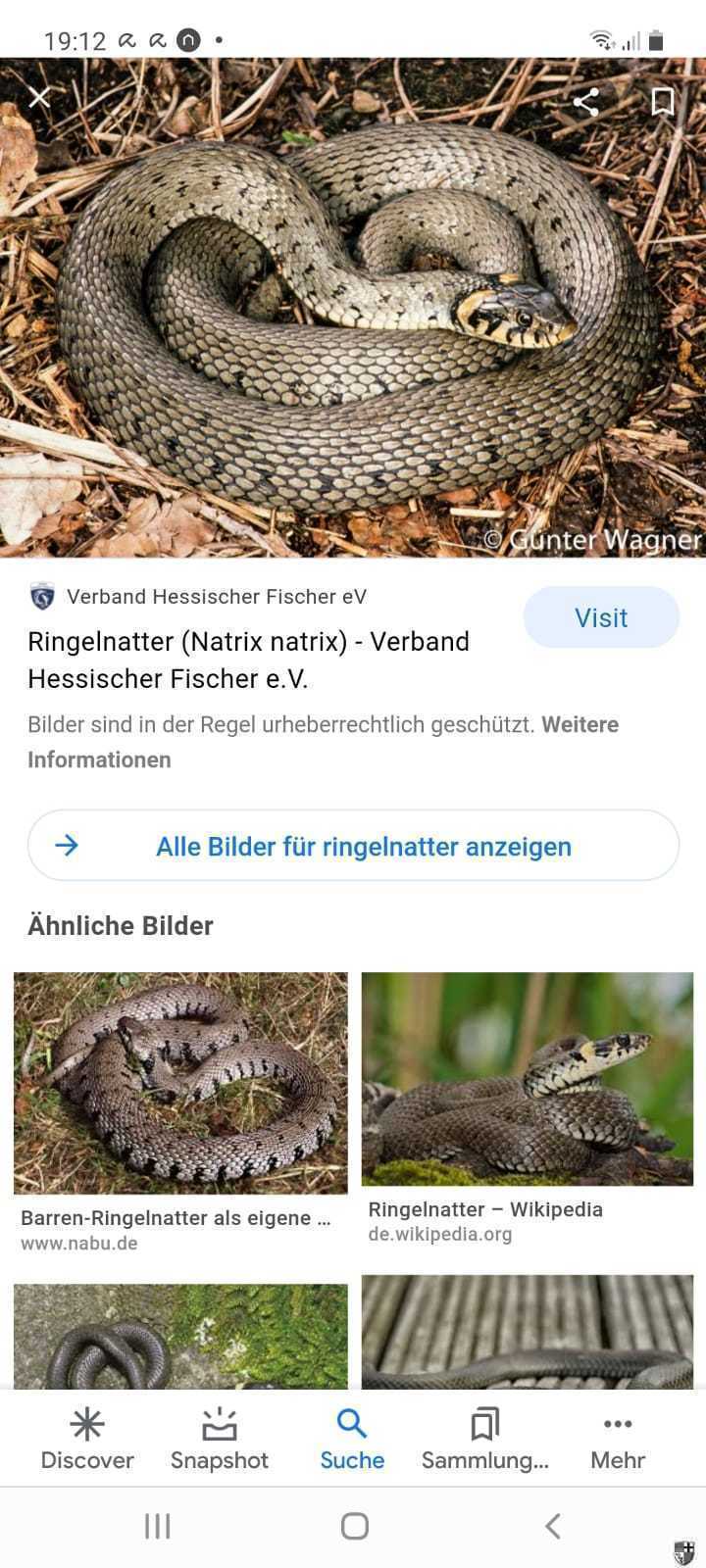Open the Mehr menu tab
The height and width of the screenshot is (1568, 706).
pos(618,1439)
